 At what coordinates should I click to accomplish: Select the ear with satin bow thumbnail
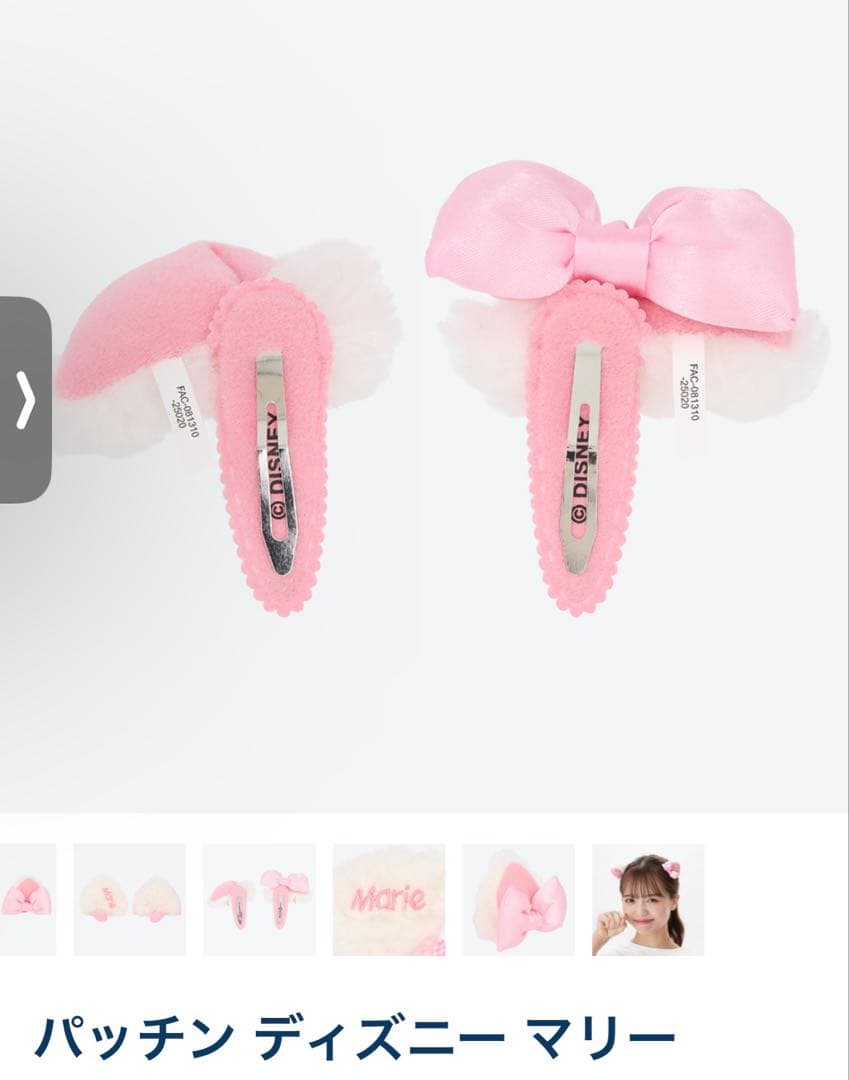(x=518, y=899)
